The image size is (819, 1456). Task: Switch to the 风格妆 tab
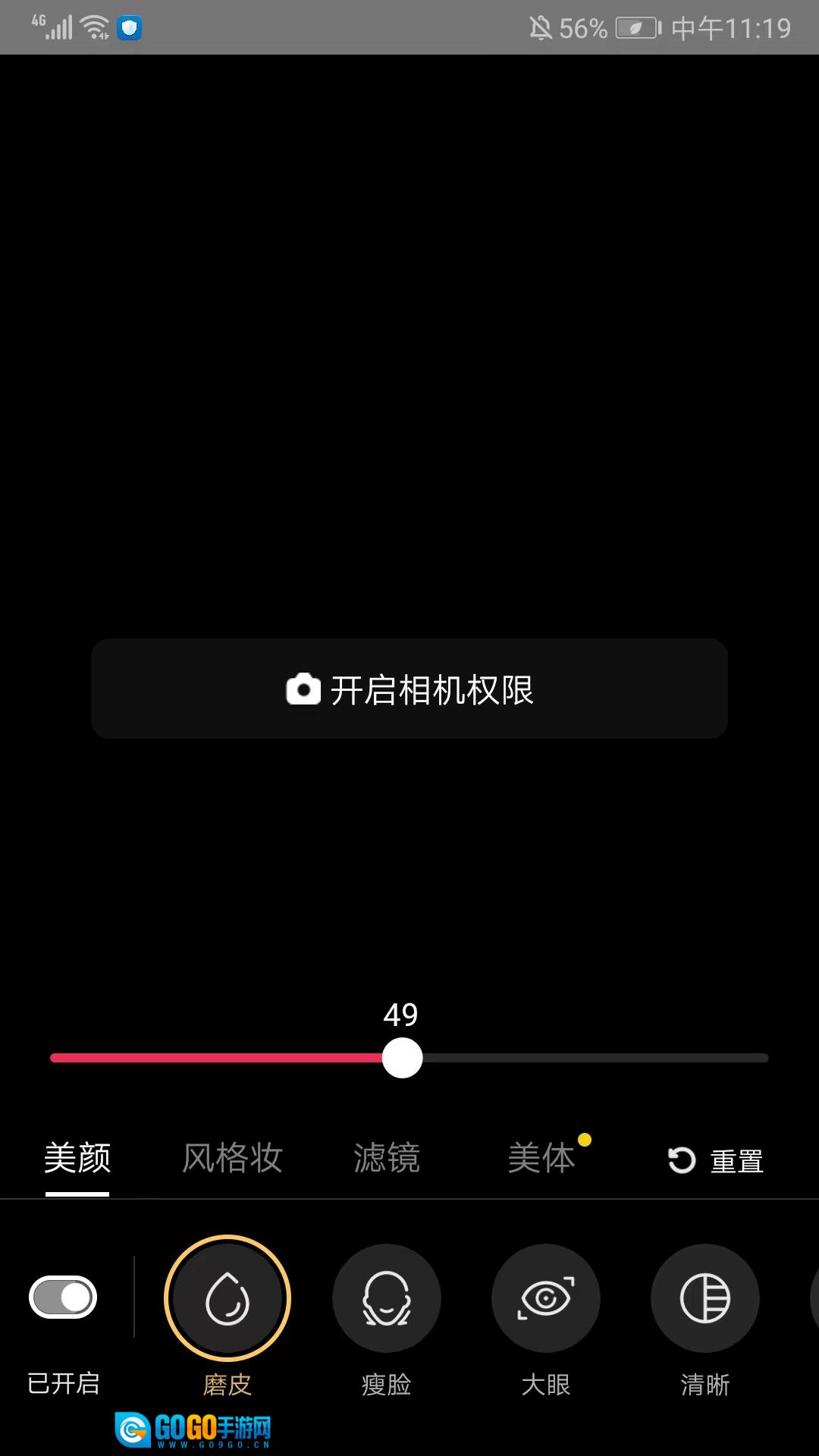[232, 1158]
